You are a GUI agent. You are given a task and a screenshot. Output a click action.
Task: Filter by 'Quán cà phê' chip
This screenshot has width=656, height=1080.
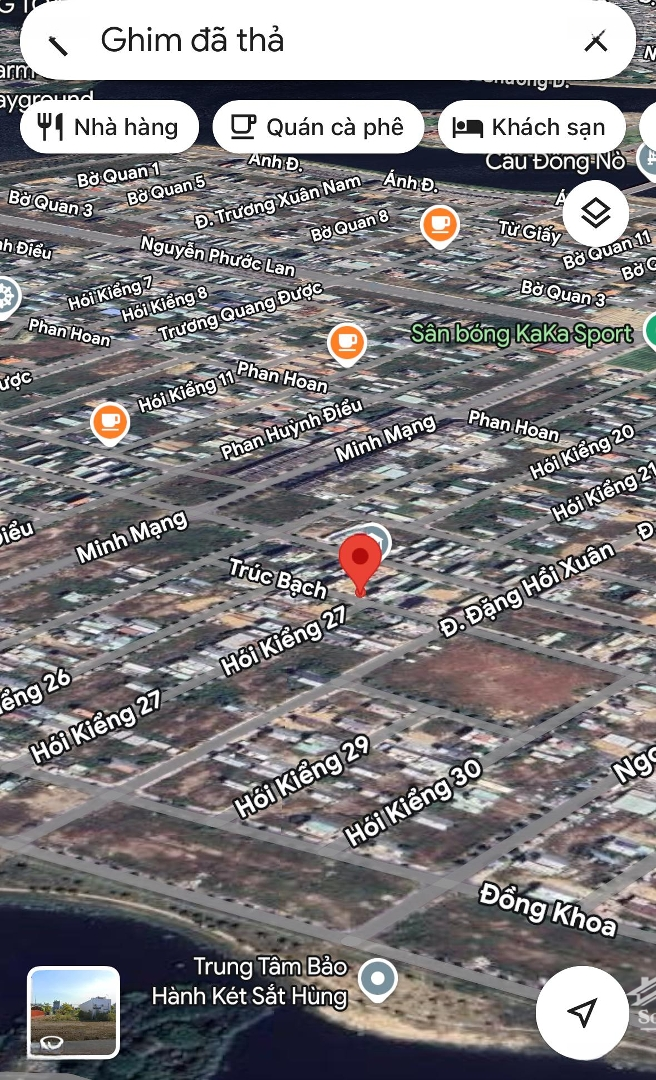(x=318, y=127)
